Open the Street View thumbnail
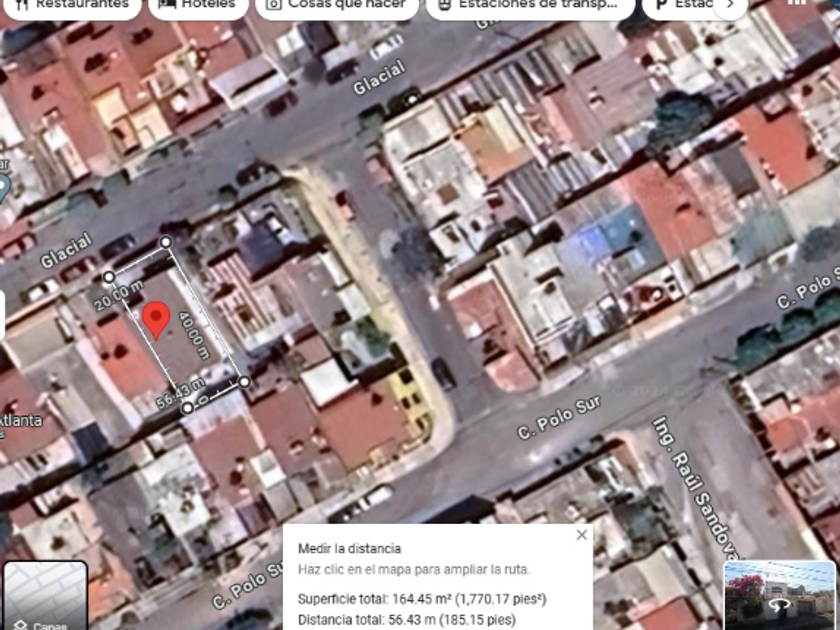Screen dimensions: 840x630 [x=779, y=596]
